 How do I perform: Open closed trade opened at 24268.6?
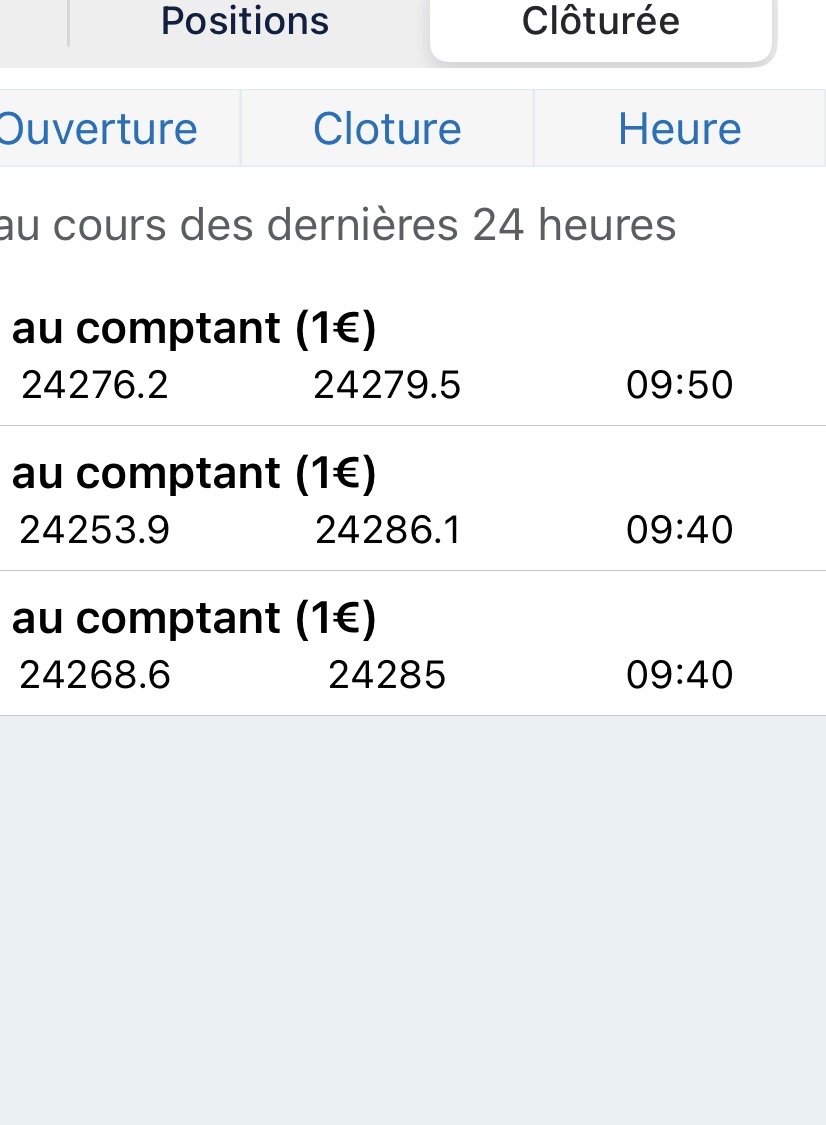pyautogui.click(x=400, y=645)
